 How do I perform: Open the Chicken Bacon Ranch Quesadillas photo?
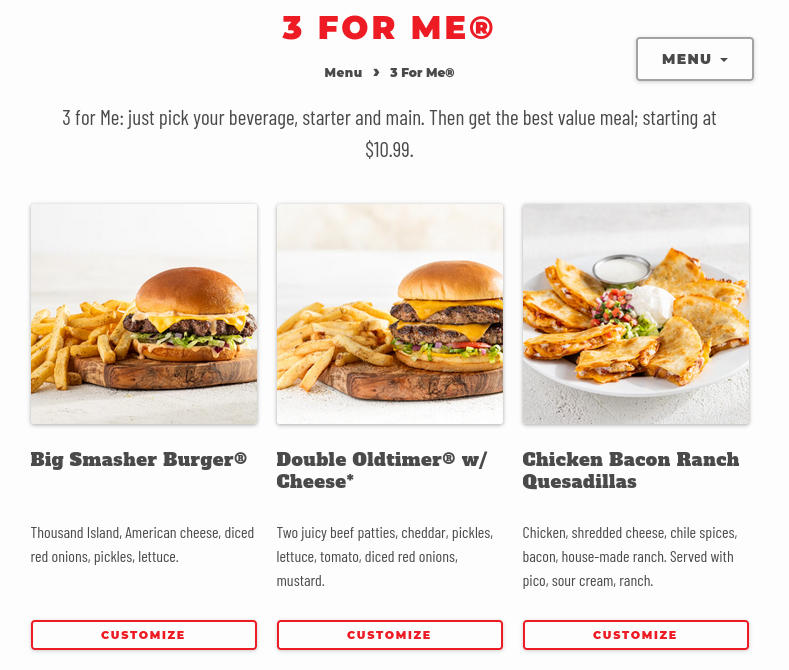pyautogui.click(x=635, y=314)
